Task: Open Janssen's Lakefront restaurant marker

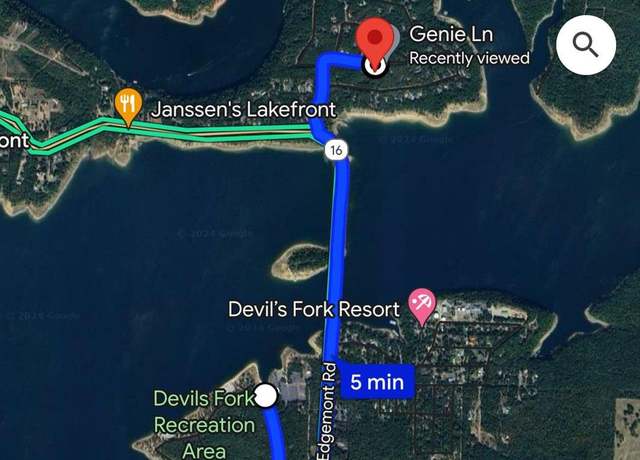Action: tap(127, 105)
